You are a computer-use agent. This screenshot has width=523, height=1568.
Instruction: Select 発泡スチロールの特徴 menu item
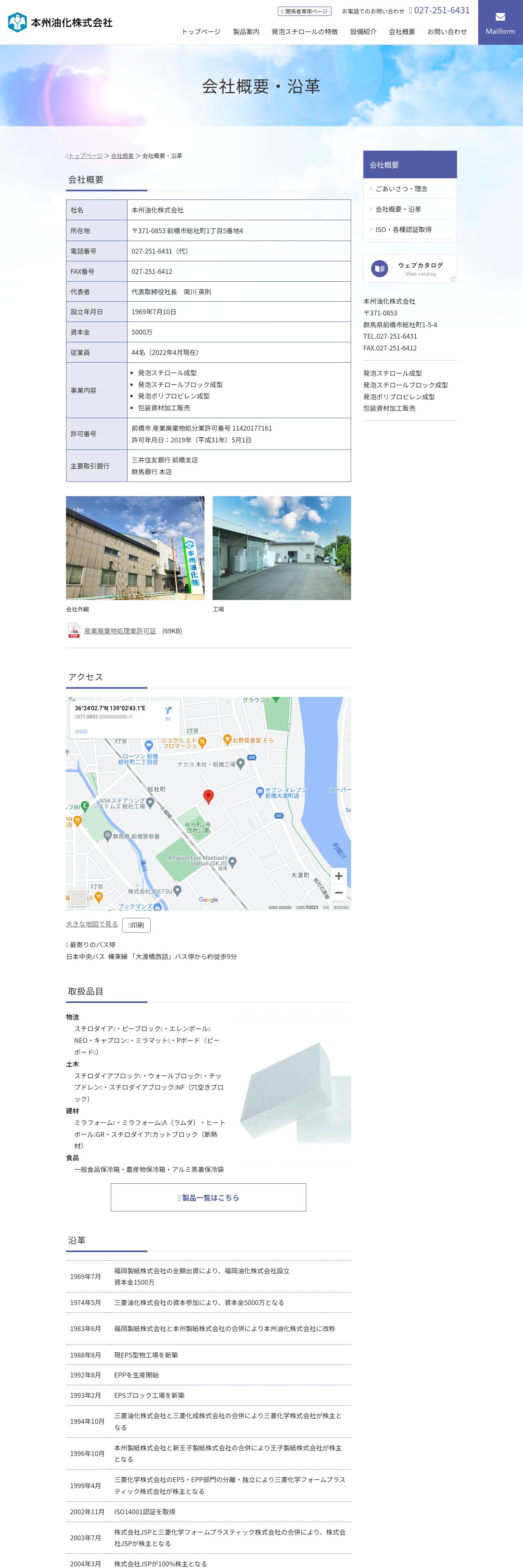click(304, 32)
